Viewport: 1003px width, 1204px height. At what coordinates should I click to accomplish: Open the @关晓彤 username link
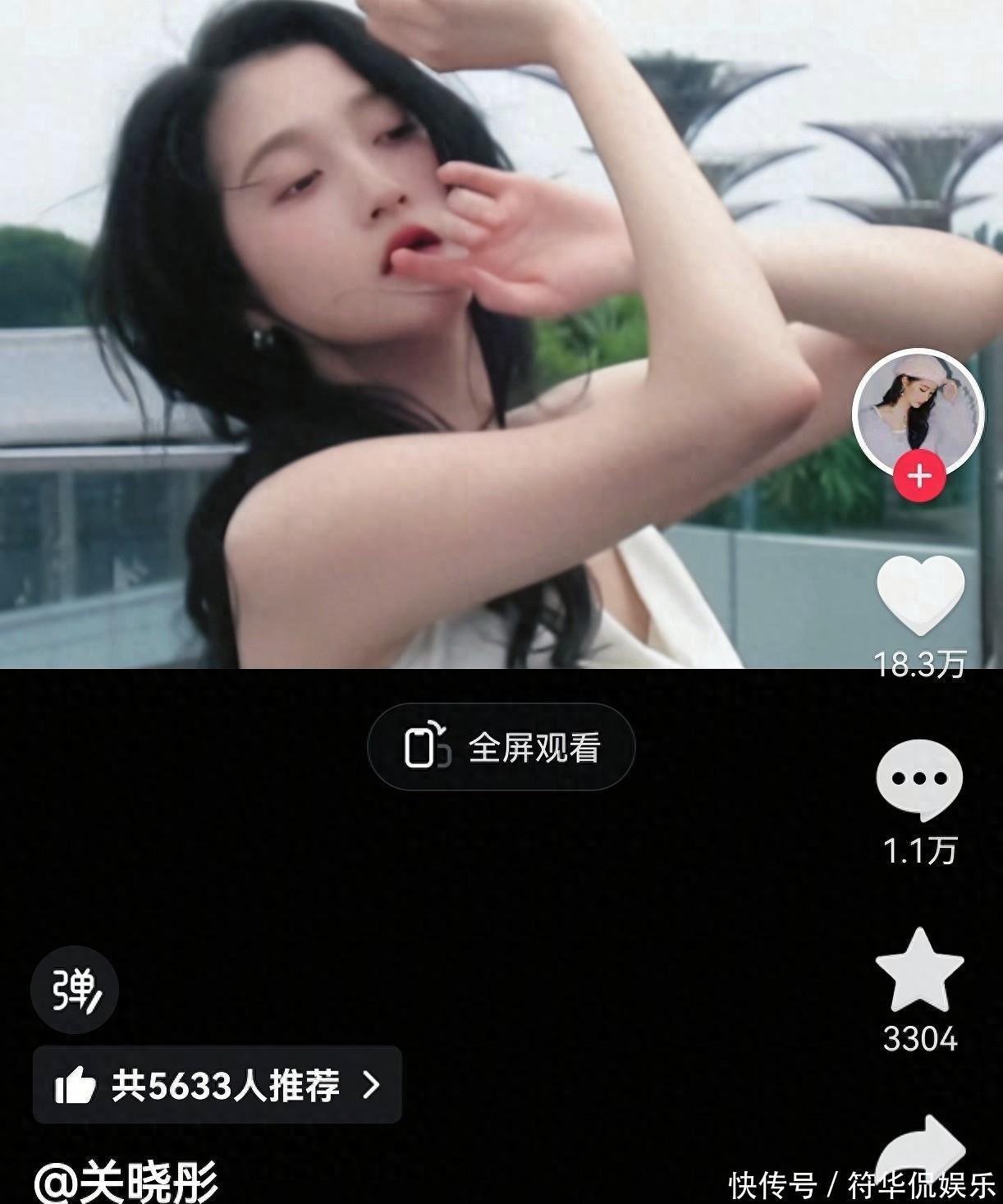(x=127, y=1183)
